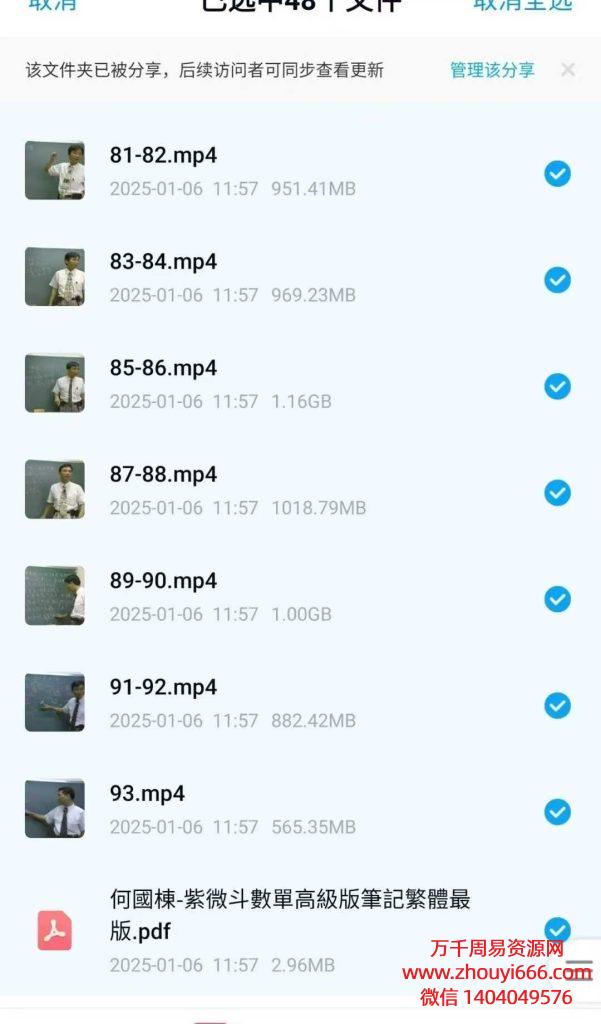Toggle the checkbox for 85-86.mp4
This screenshot has width=601, height=1024.
557,386
